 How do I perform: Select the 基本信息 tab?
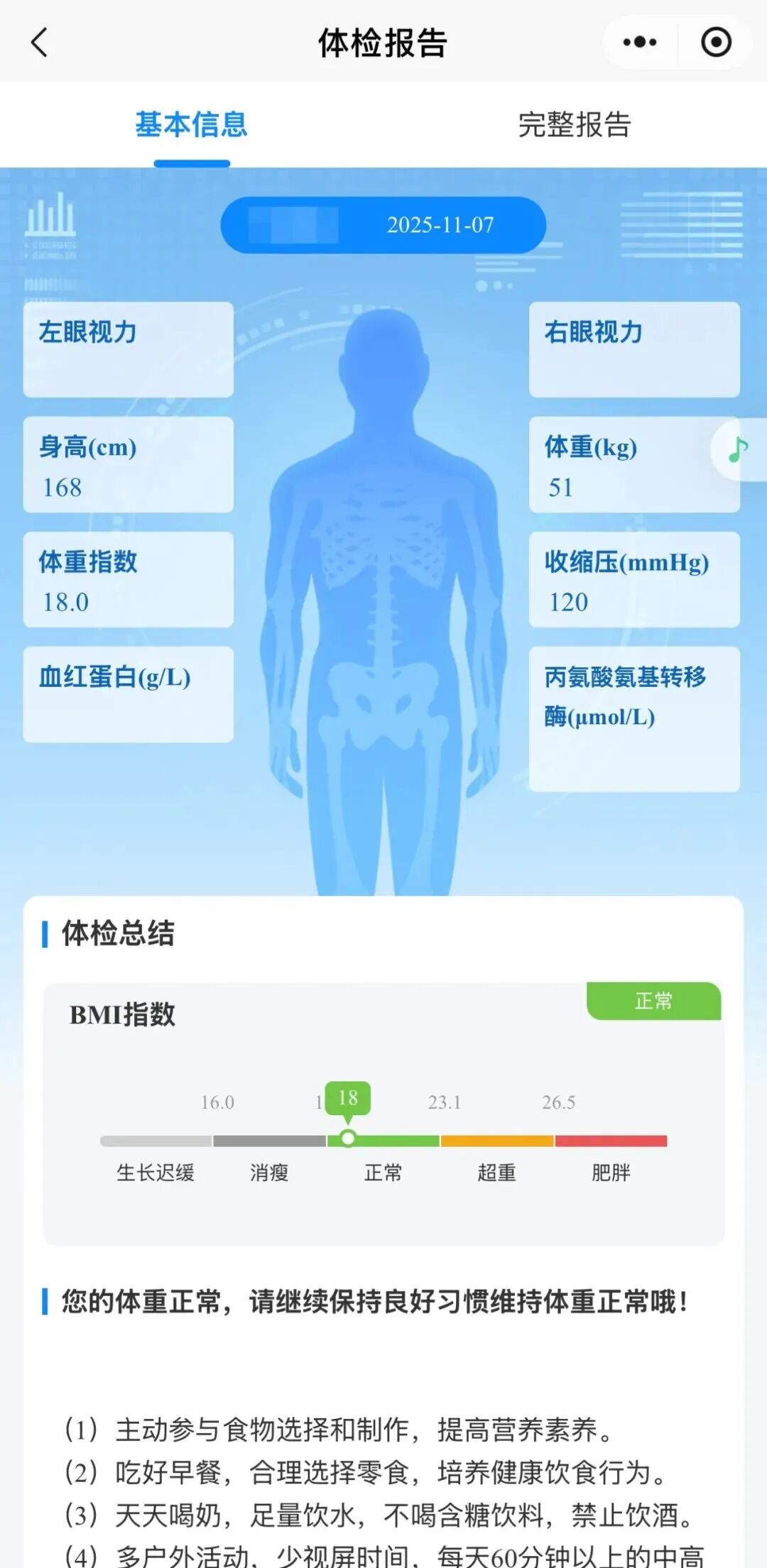191,125
